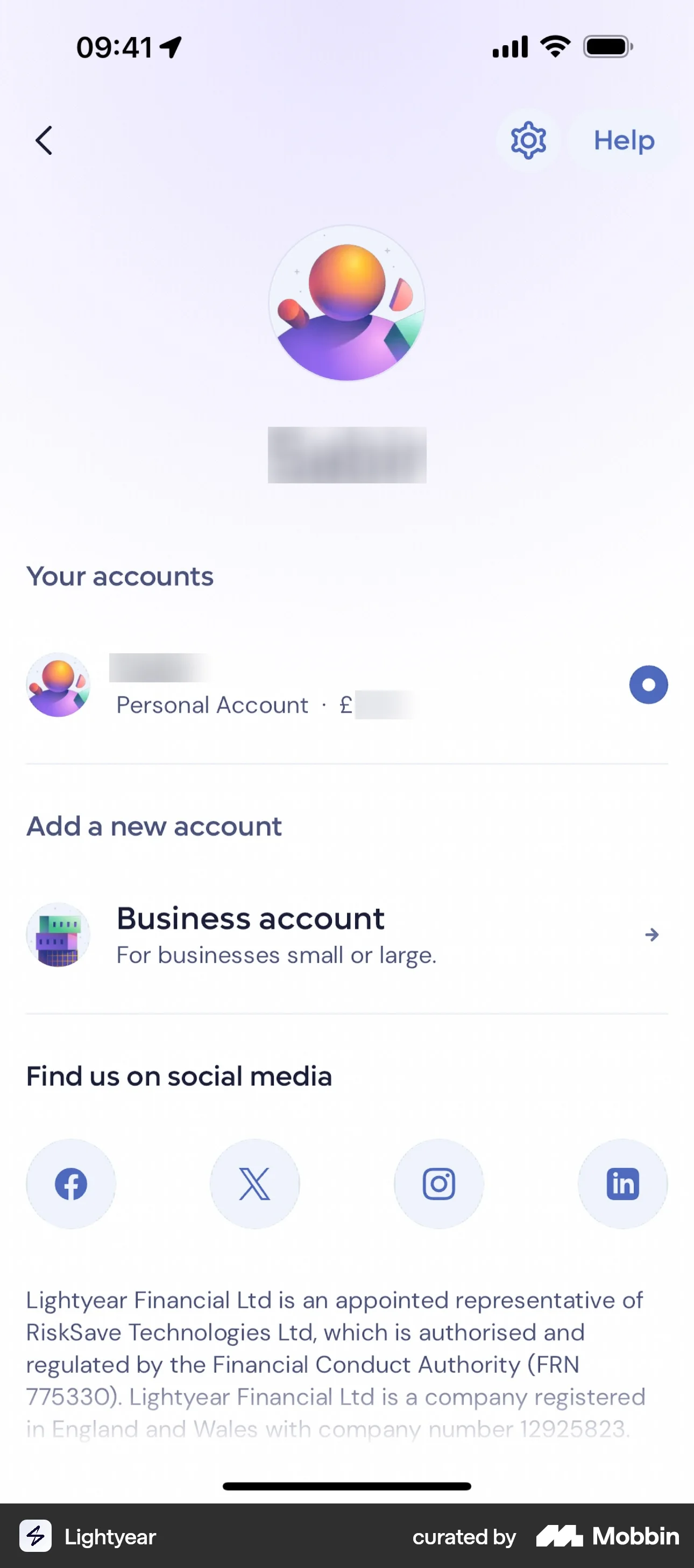
Task: Open Lightyear's LinkedIn page
Action: 623,1184
